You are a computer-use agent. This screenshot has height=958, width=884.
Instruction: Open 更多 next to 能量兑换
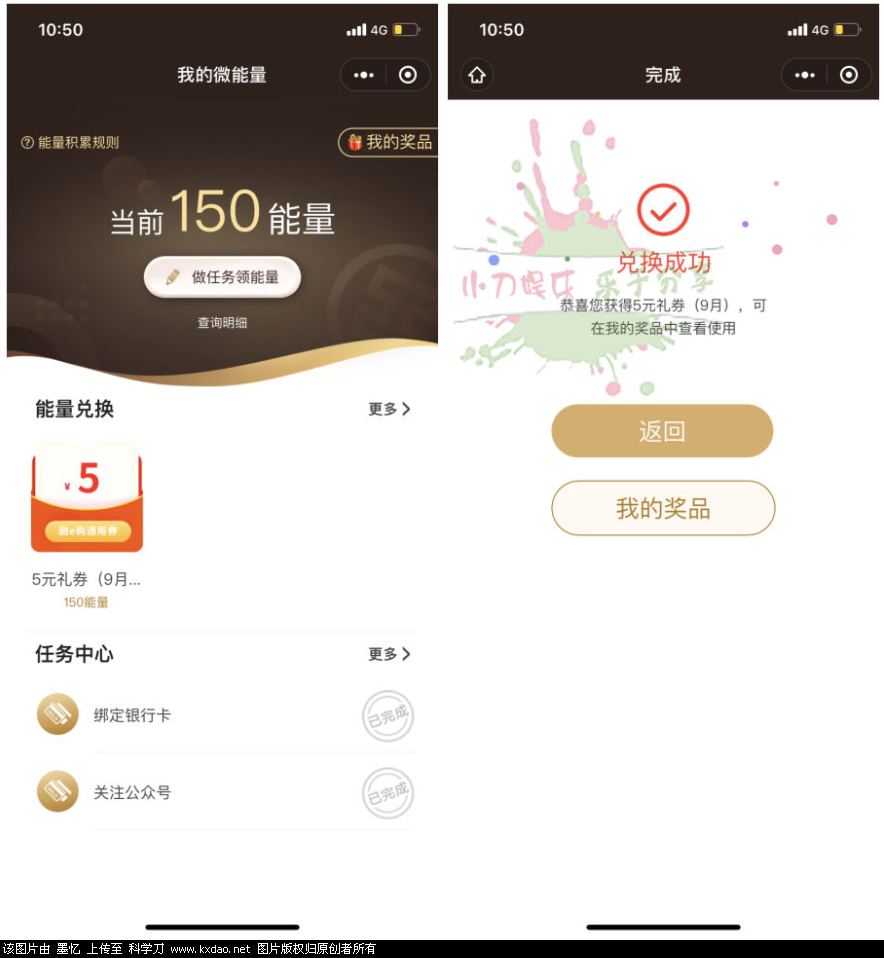[x=389, y=409]
